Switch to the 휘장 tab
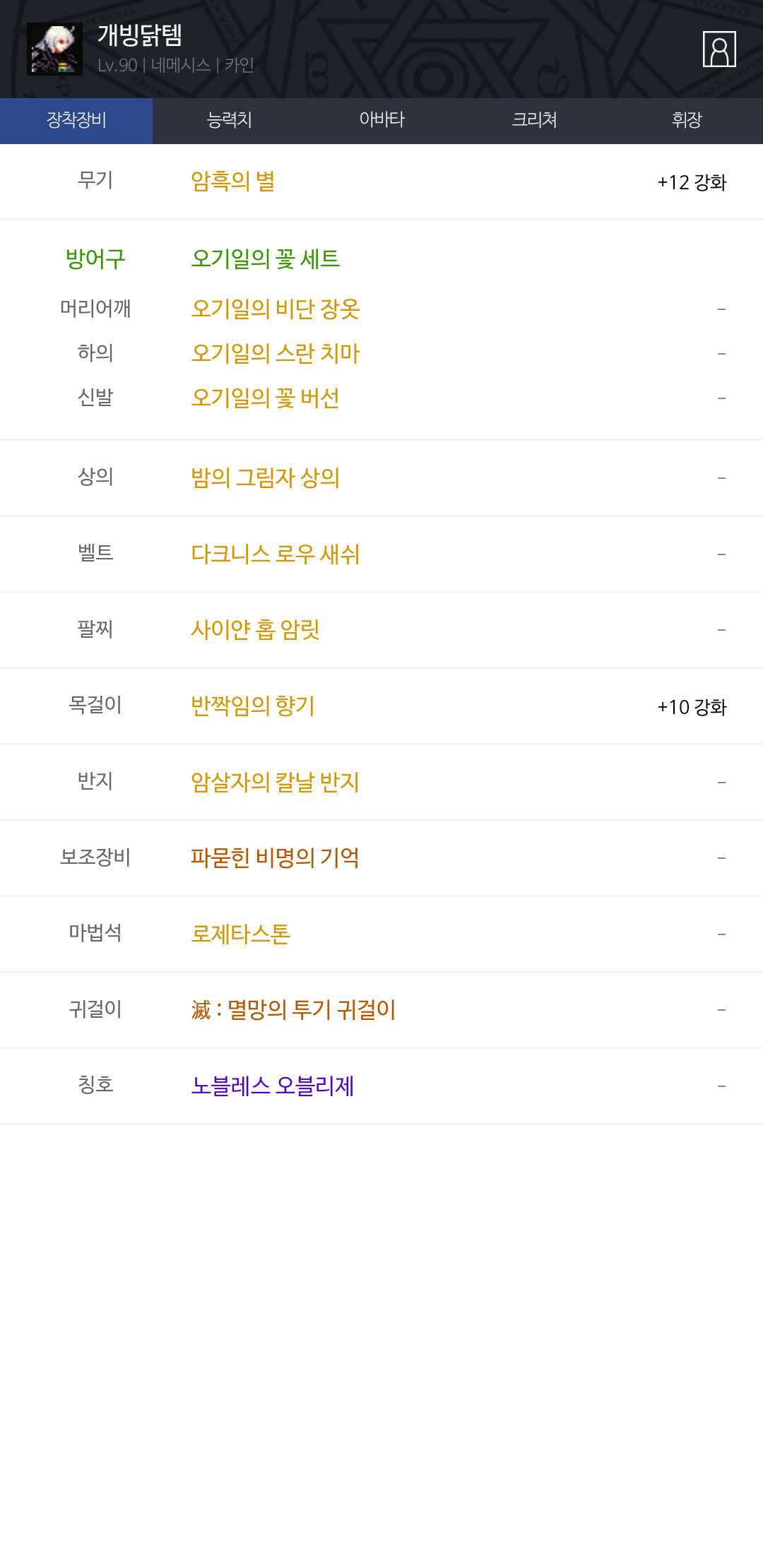Viewport: 763px width, 1568px height. point(687,121)
